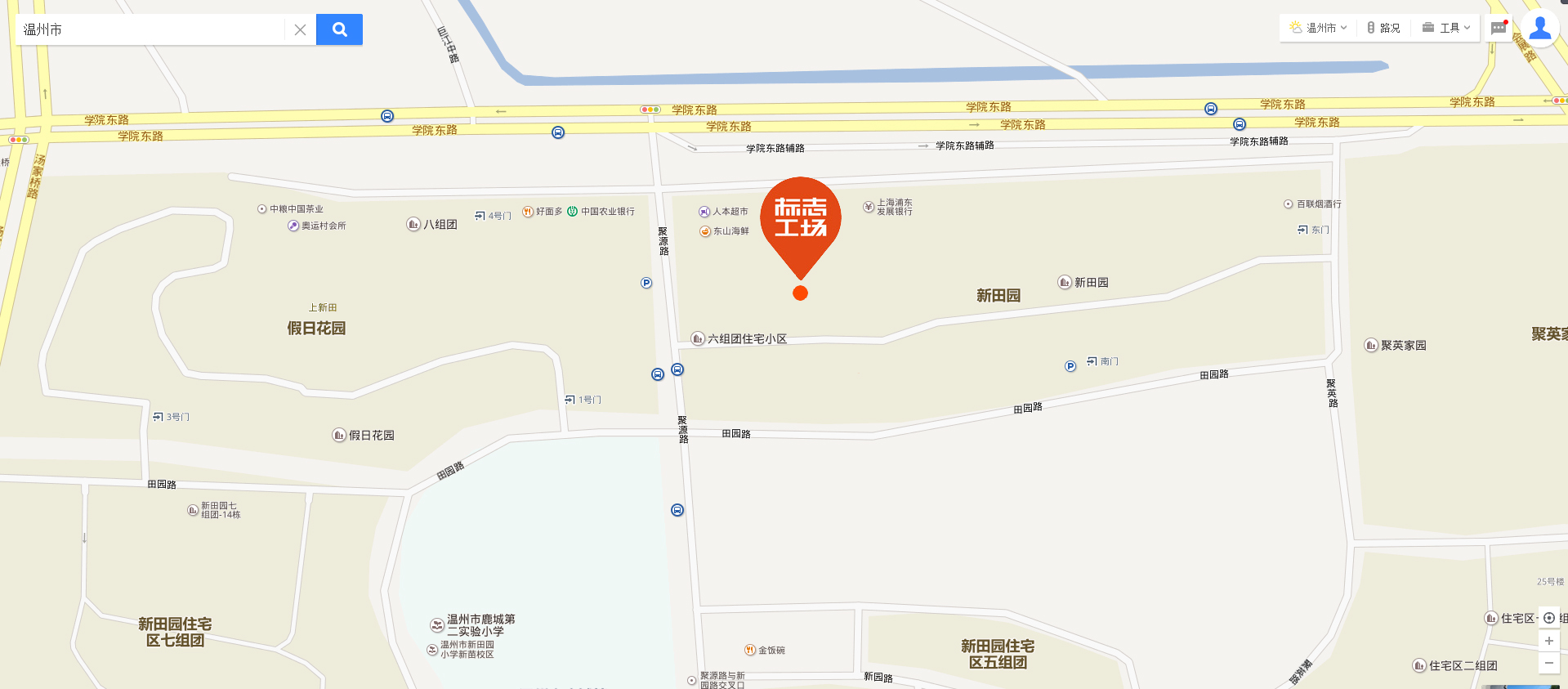Open the messages icon

1499,28
